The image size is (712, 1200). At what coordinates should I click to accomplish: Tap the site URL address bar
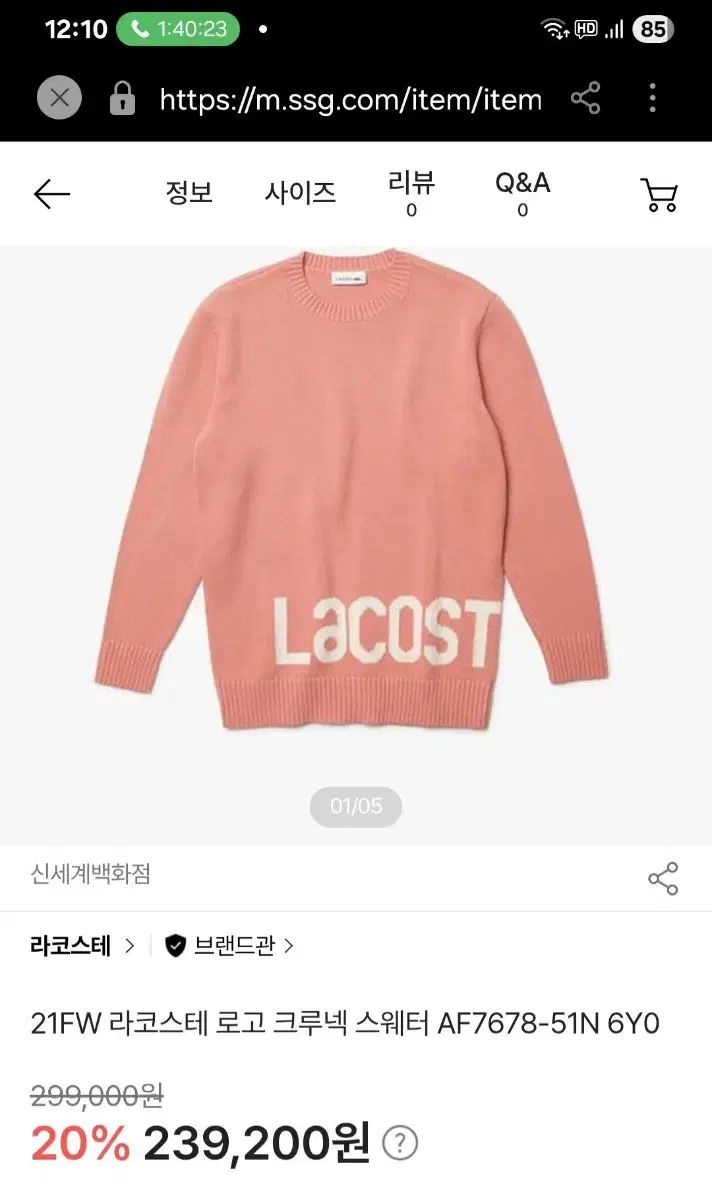click(x=350, y=99)
